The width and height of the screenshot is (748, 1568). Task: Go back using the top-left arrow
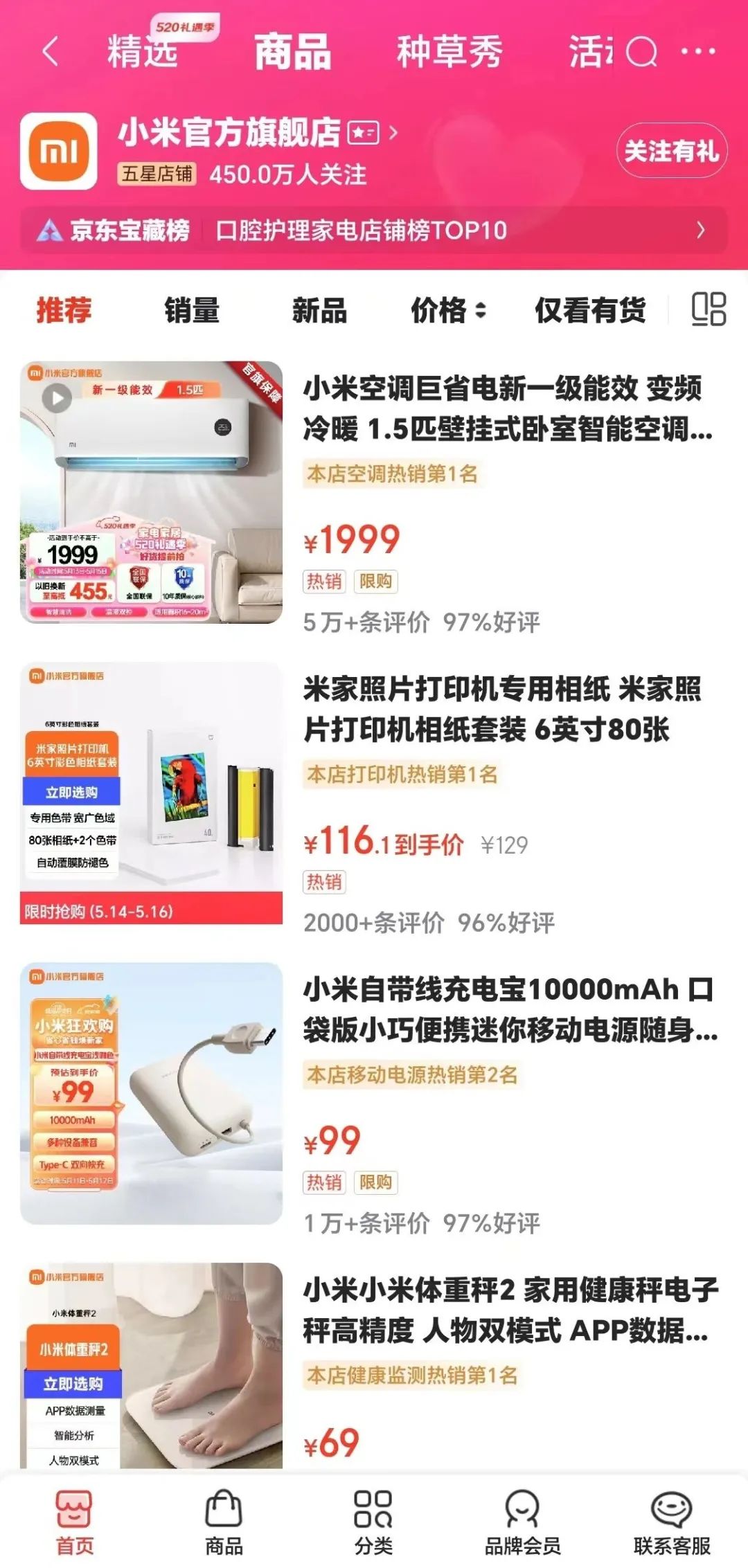pos(50,52)
